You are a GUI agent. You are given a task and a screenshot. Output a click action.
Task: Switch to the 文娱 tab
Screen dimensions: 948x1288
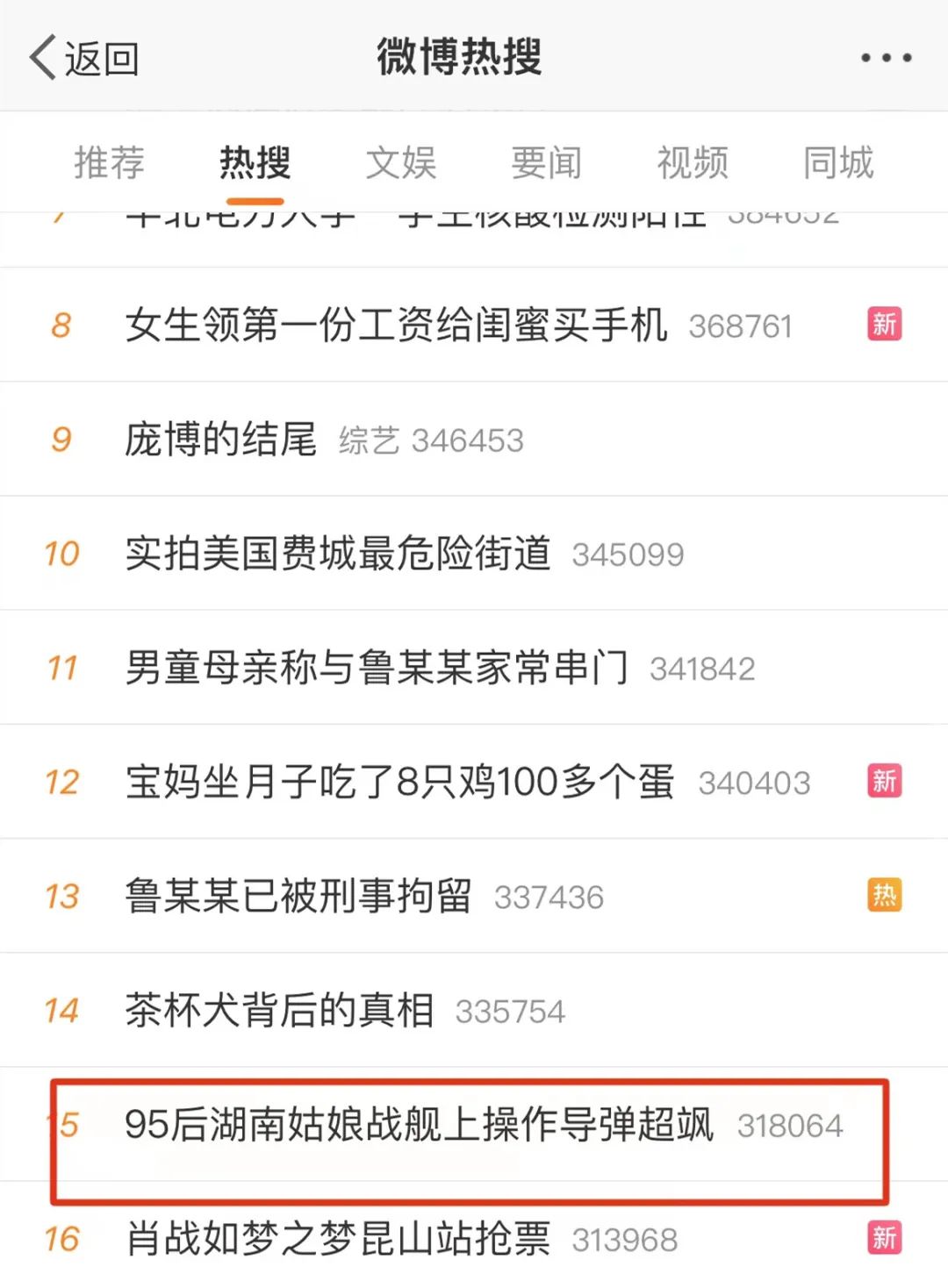400,163
